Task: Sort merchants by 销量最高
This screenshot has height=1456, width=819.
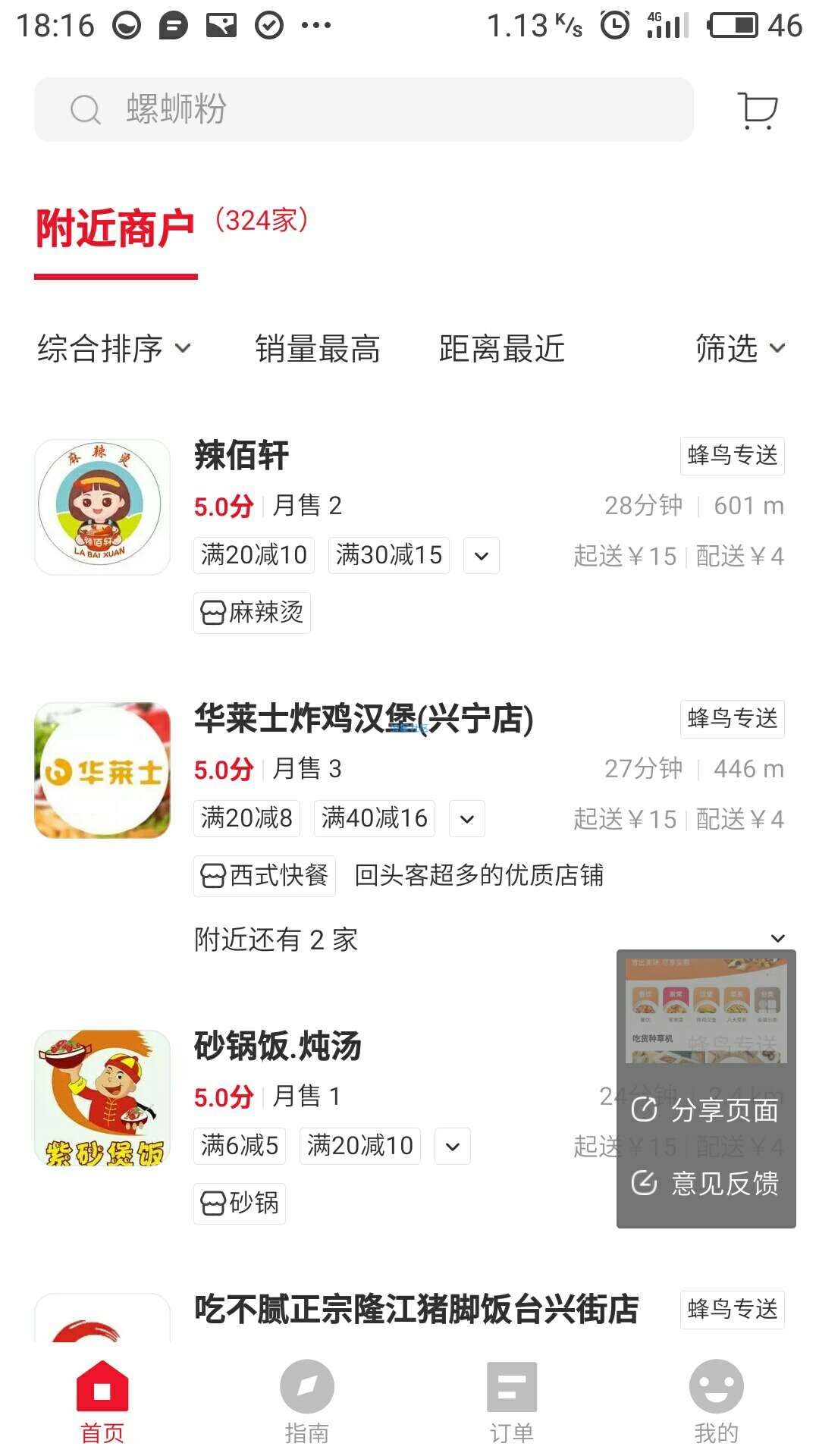Action: [317, 349]
